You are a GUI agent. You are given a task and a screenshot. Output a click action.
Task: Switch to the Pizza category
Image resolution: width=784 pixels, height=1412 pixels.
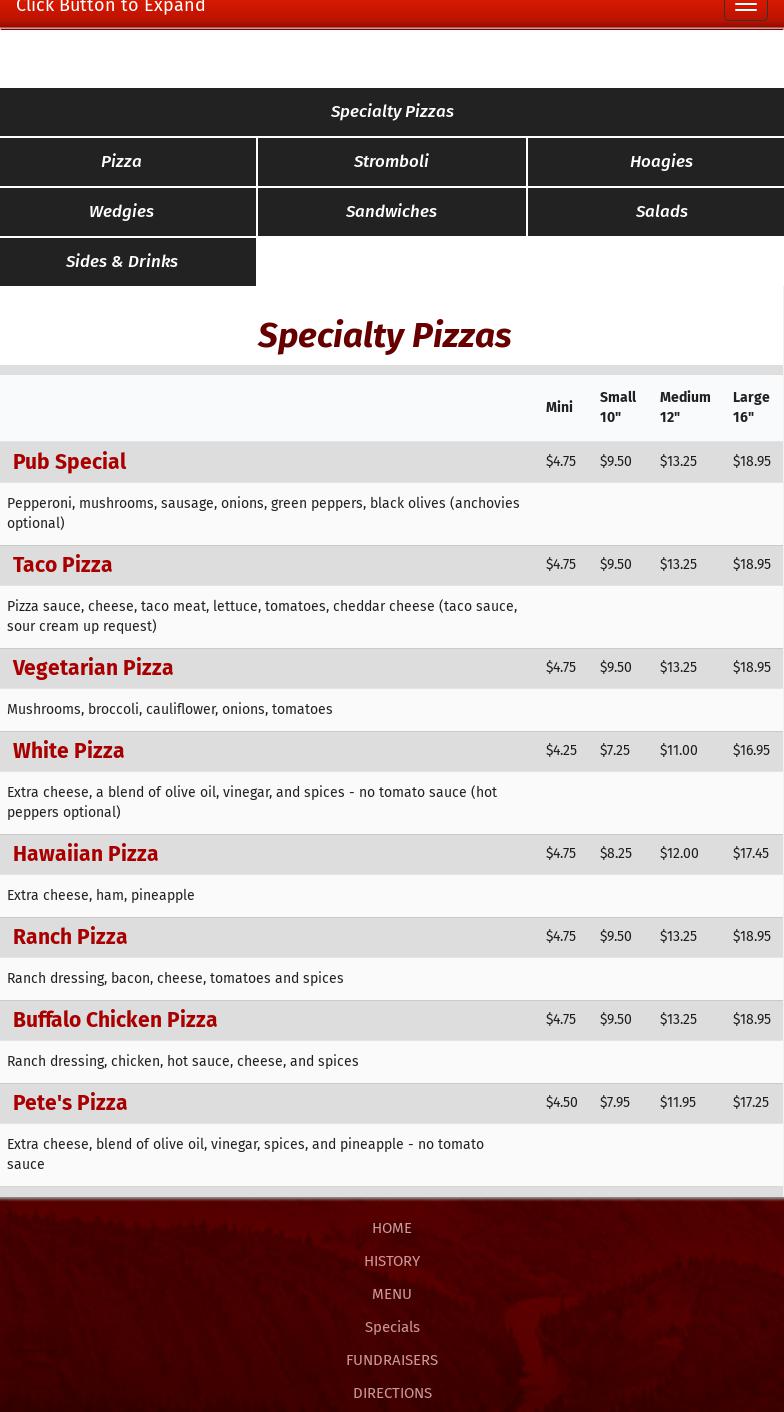point(121,162)
